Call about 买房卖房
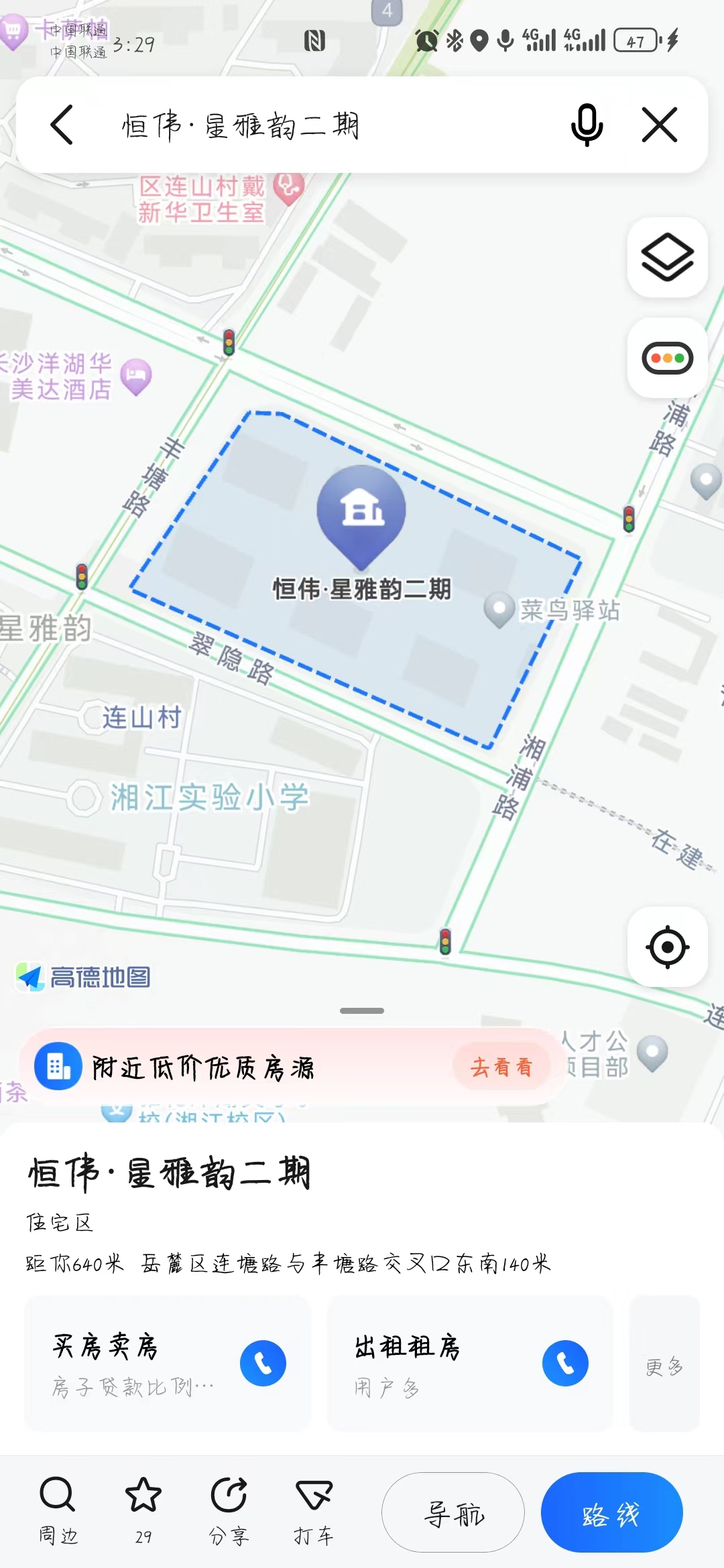The image size is (724, 1568). 263,1363
